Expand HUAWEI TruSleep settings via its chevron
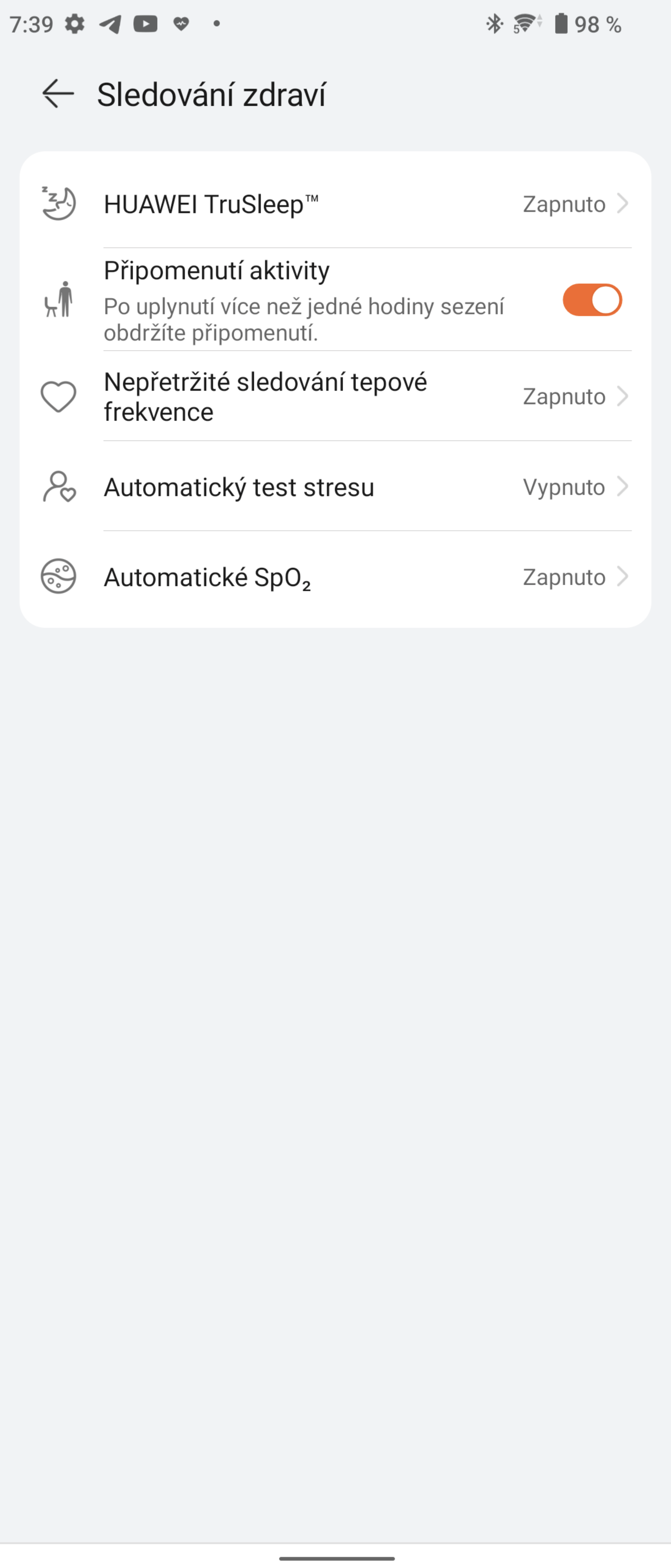 [x=623, y=203]
